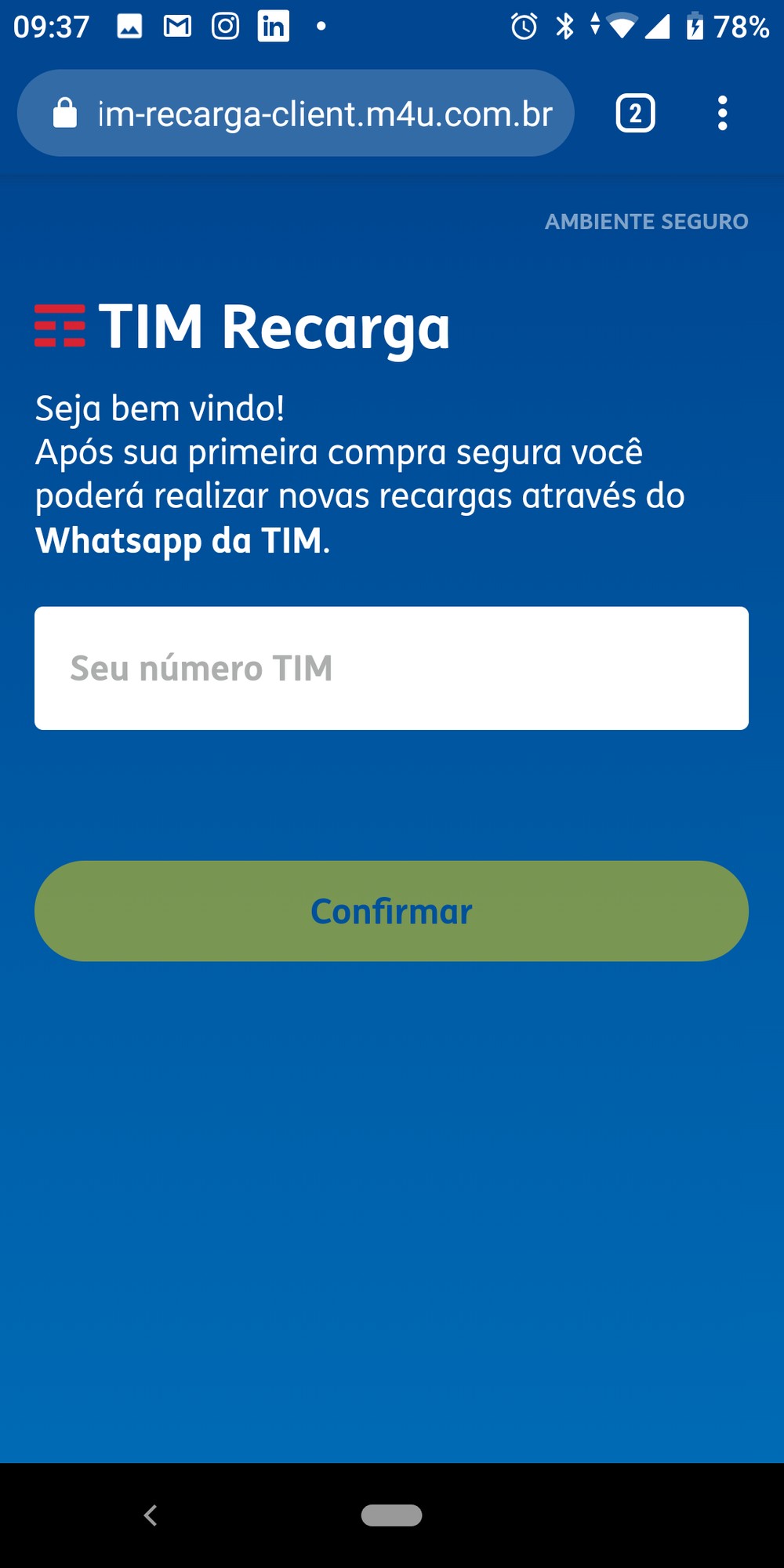Tap the home pill in navigation bar
Screen dimensions: 784x1568
391,1515
